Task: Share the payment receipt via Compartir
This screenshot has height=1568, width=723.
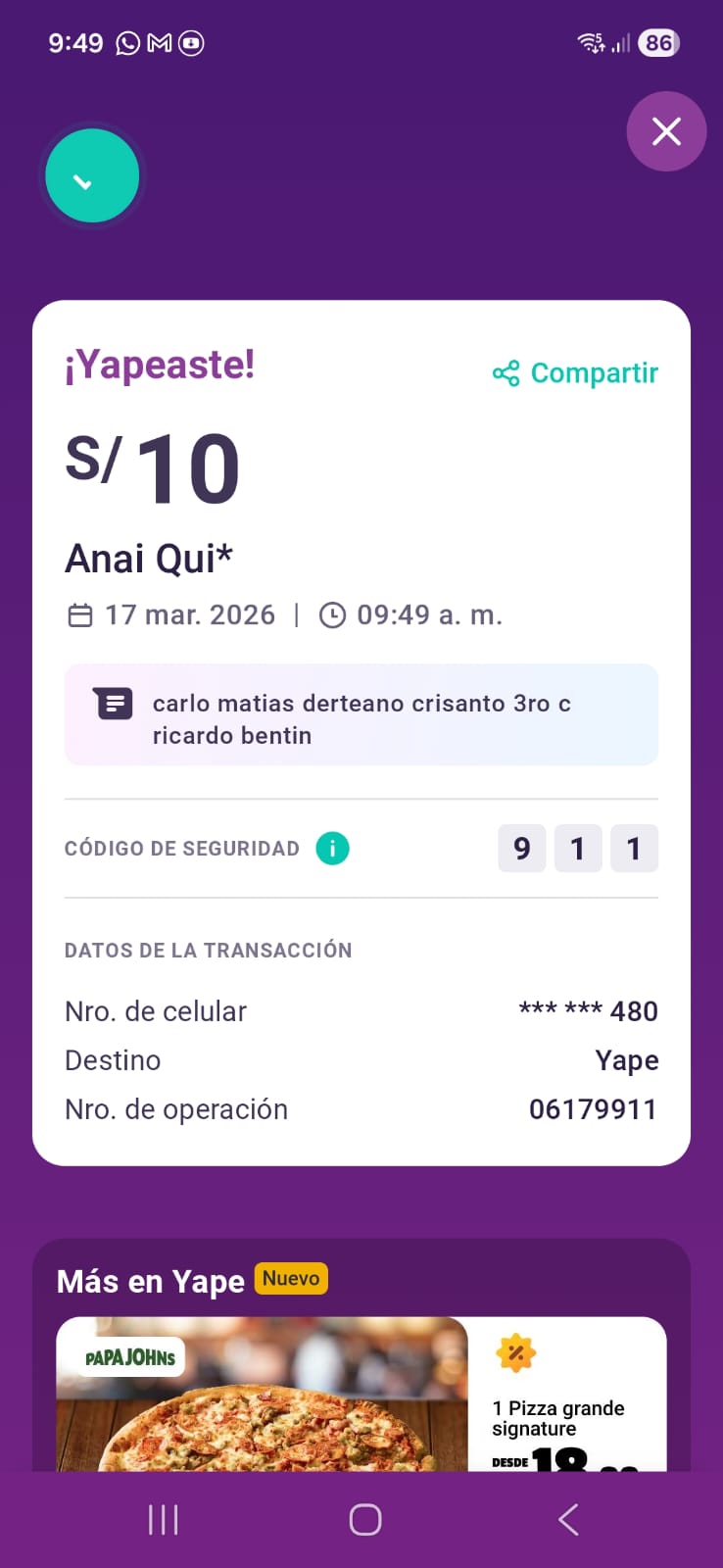Action: pos(575,373)
